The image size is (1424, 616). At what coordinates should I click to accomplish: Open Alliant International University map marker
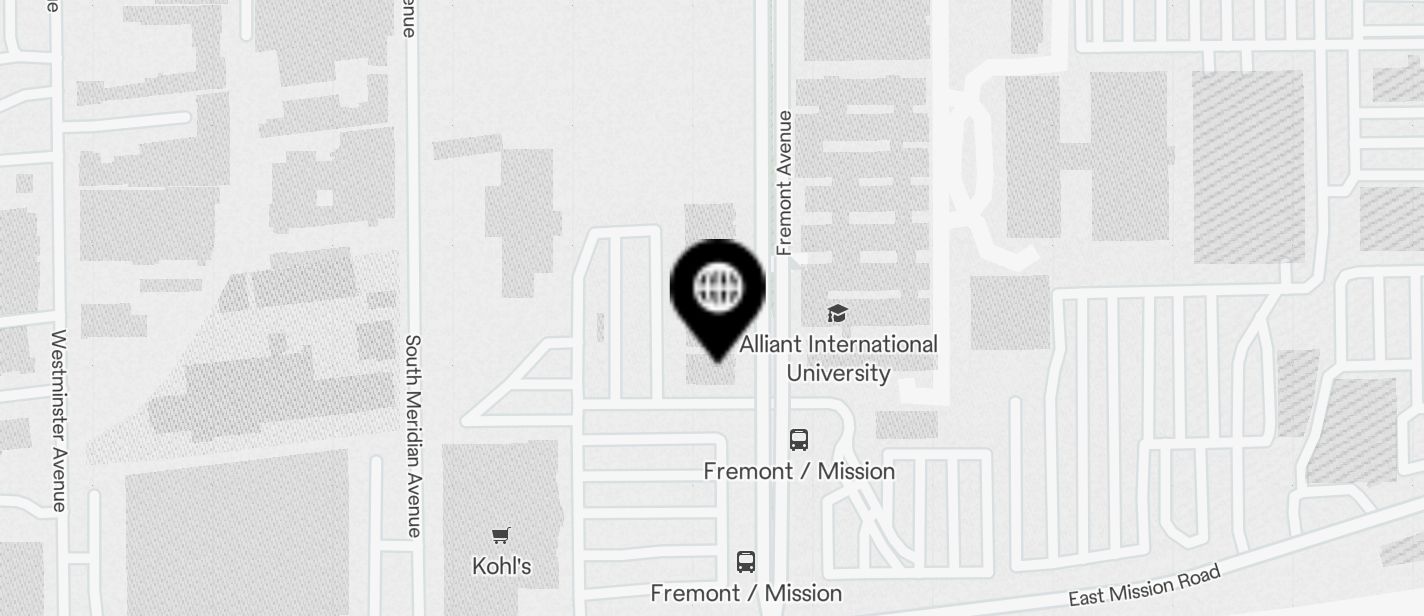[837, 315]
